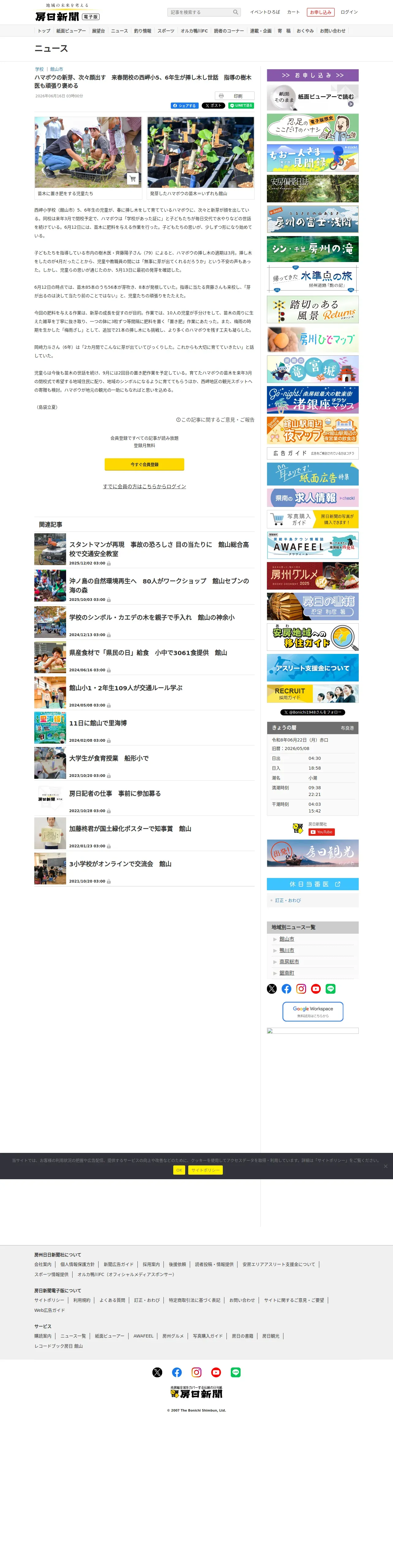Open the 館山市 category tag above headline
This screenshot has width=393, height=1568.
(57, 69)
